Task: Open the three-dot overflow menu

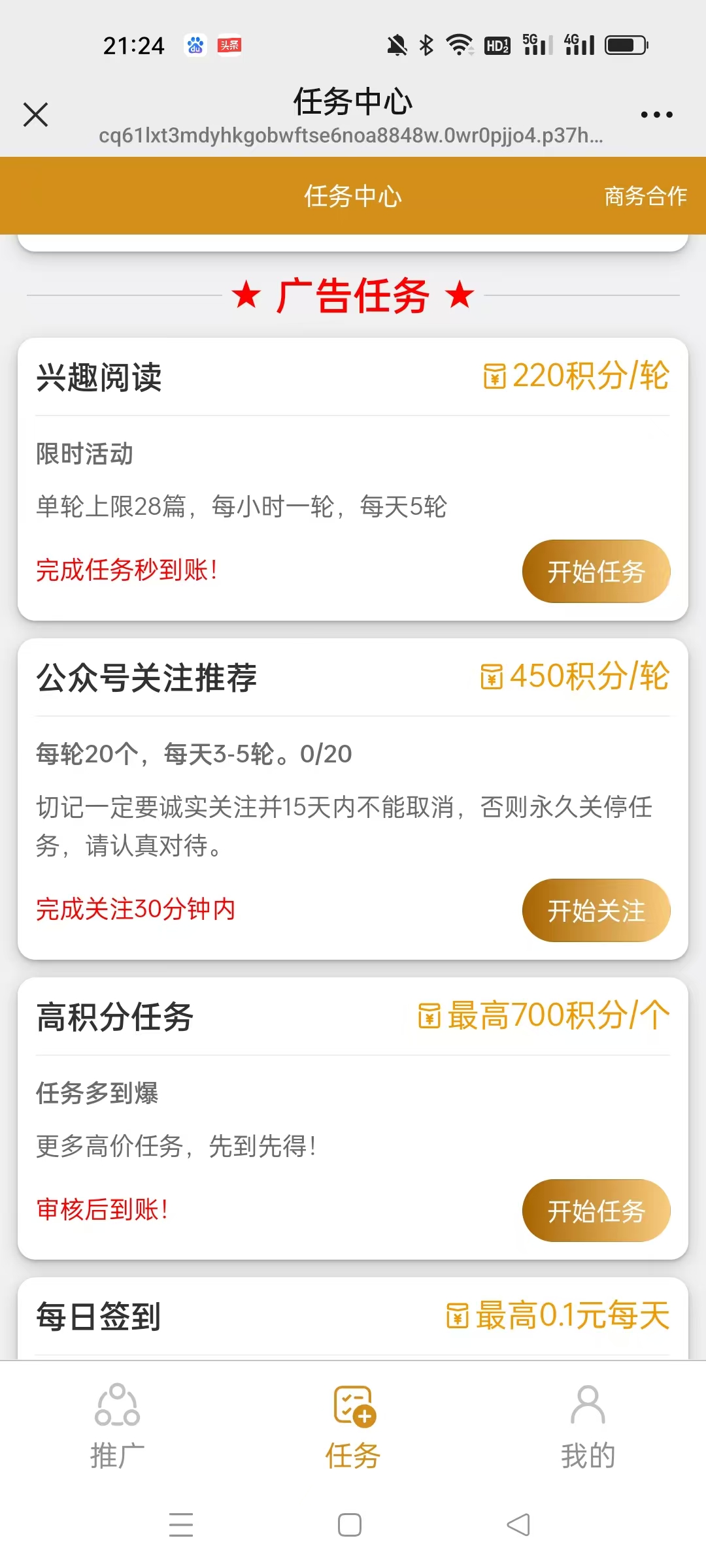Action: click(x=656, y=114)
